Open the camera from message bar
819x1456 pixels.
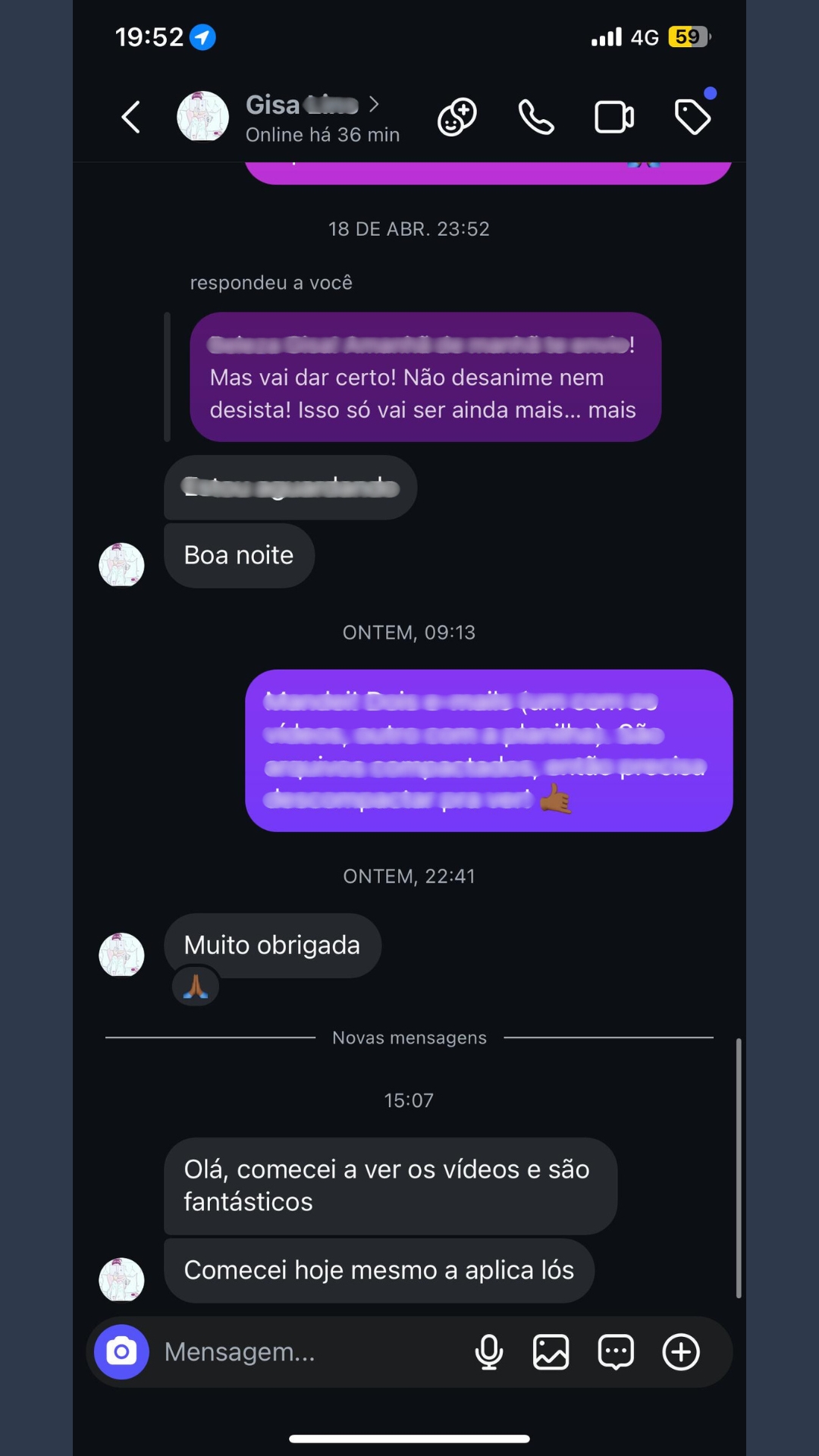pos(121,1352)
